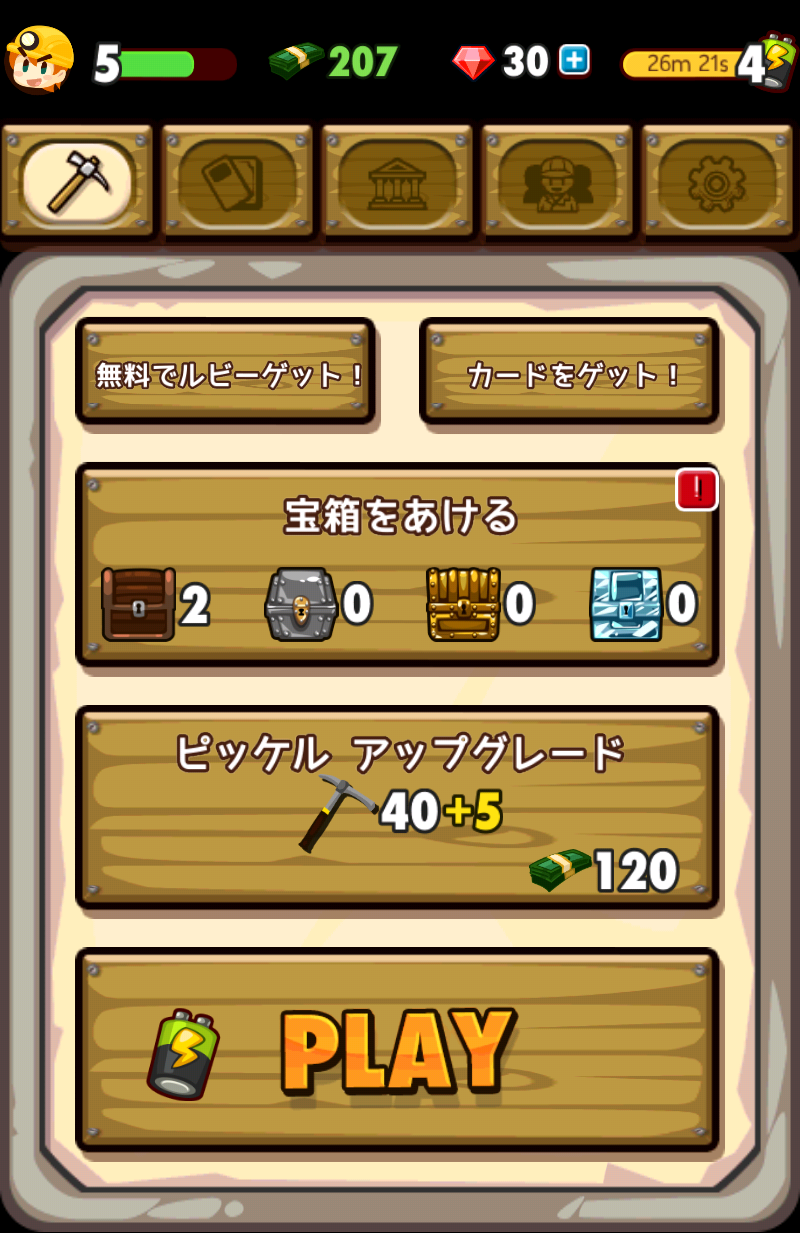Screen dimensions: 800x1233
Task: Switch to the miners team tab
Action: click(x=557, y=181)
